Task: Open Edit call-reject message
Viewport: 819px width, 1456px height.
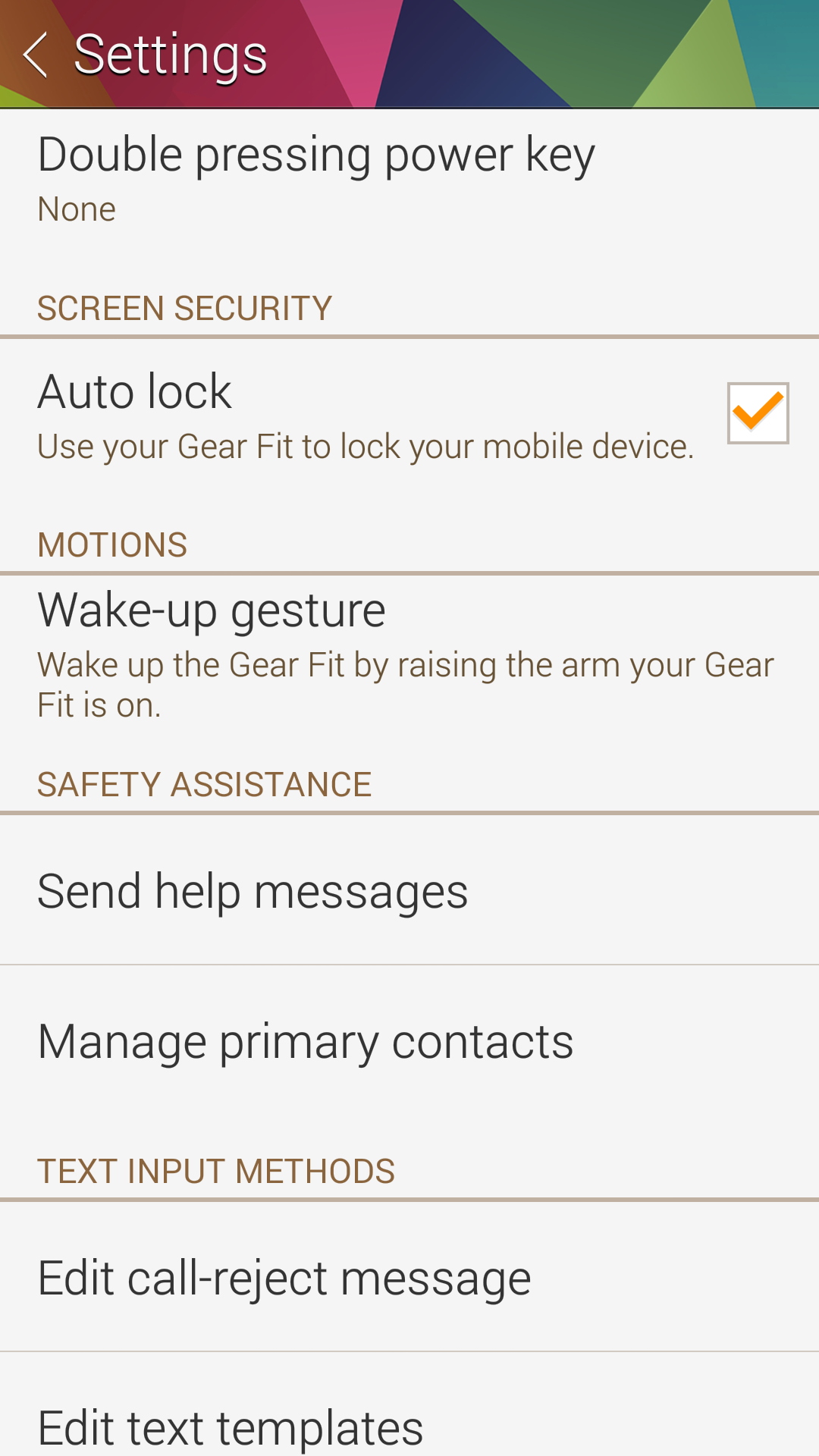Action: click(409, 1277)
